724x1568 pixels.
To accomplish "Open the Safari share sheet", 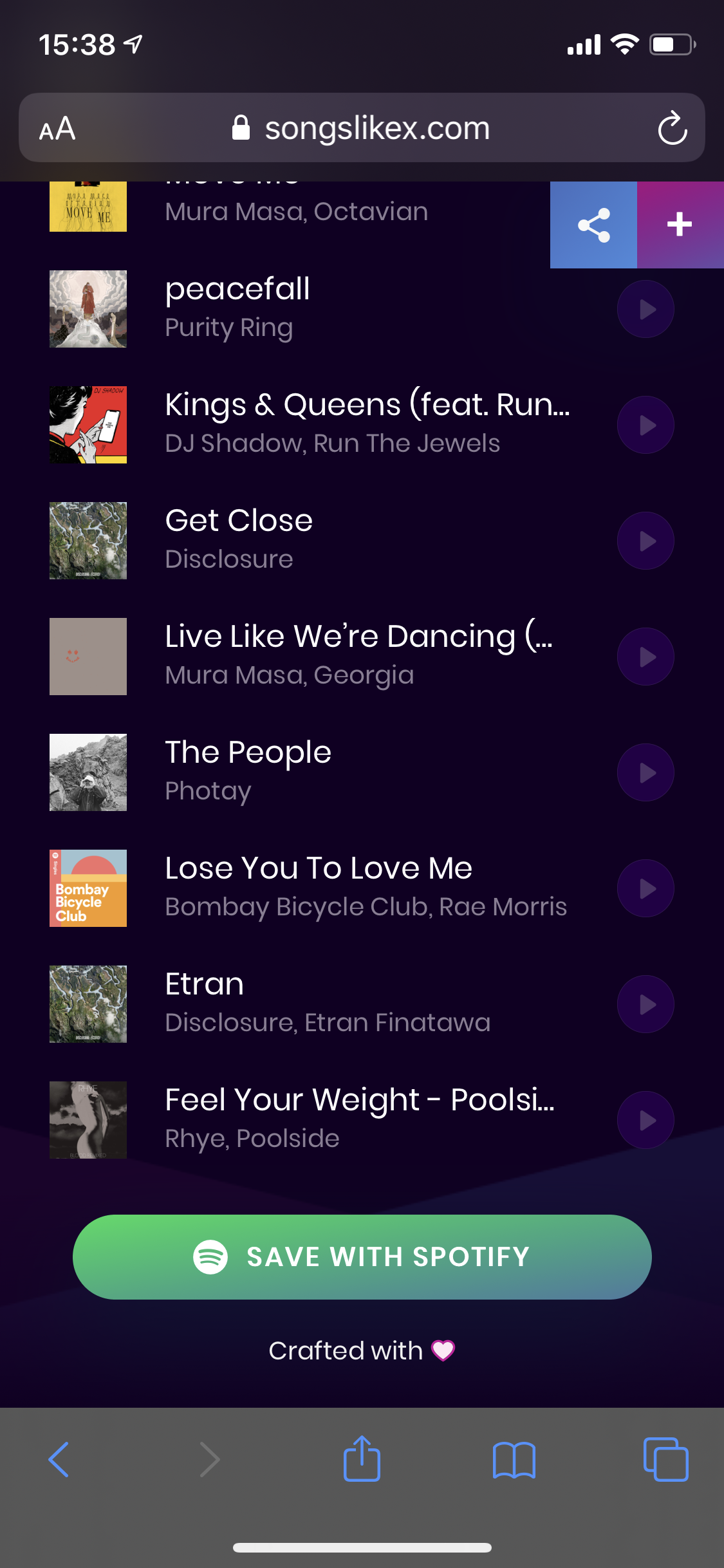I will 362,1459.
